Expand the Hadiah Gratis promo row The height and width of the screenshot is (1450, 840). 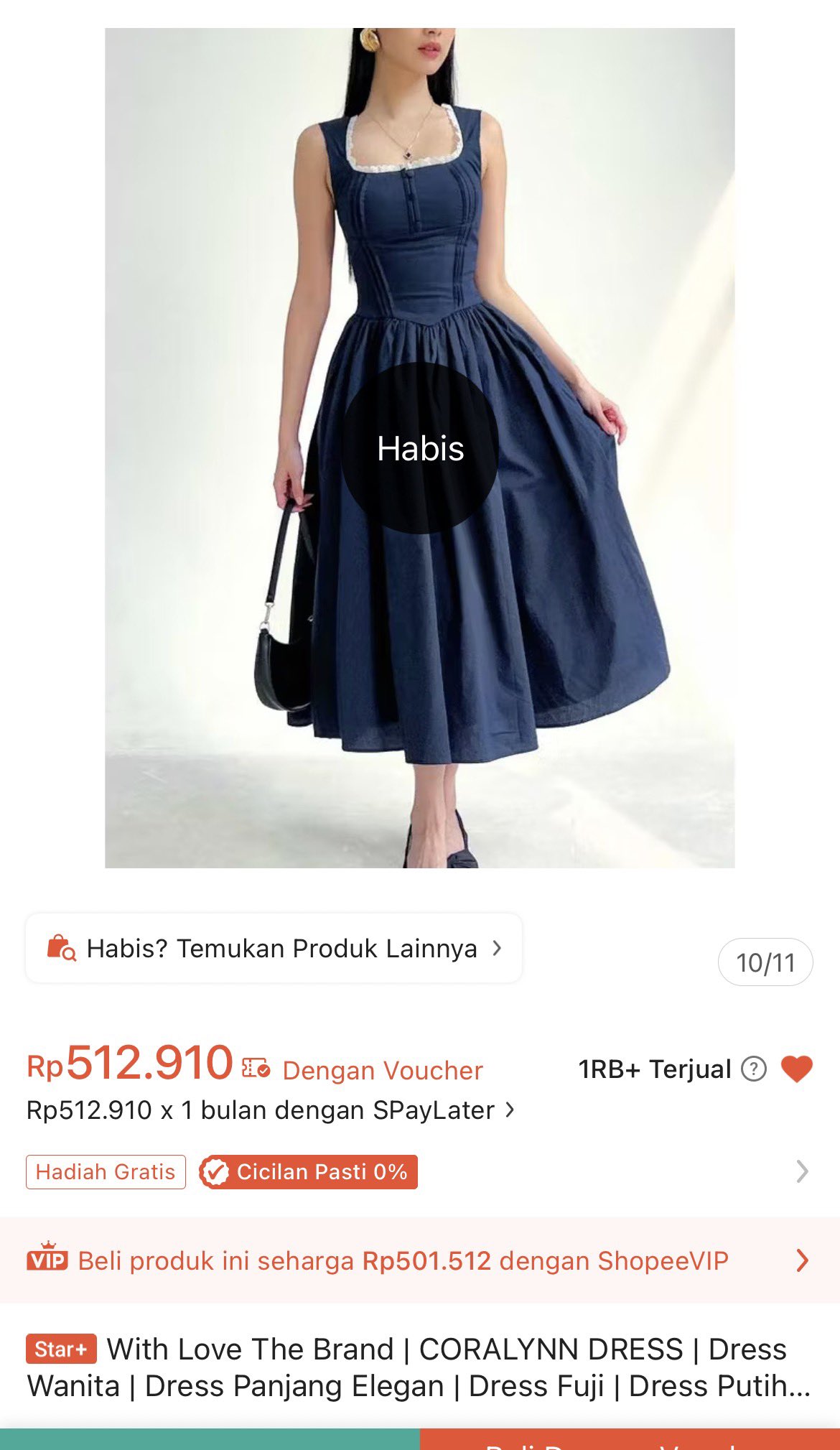coord(802,1171)
